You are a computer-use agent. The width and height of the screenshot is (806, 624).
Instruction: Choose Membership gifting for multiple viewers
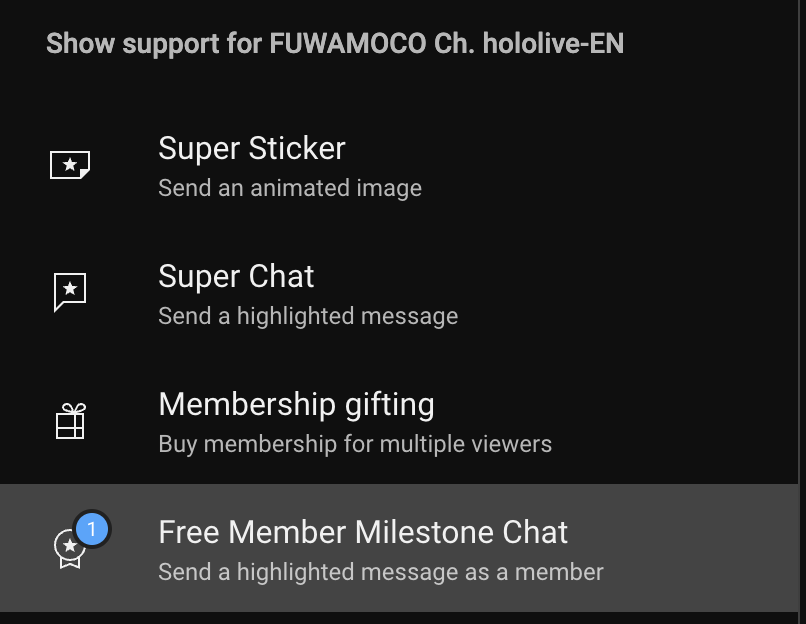[296, 422]
